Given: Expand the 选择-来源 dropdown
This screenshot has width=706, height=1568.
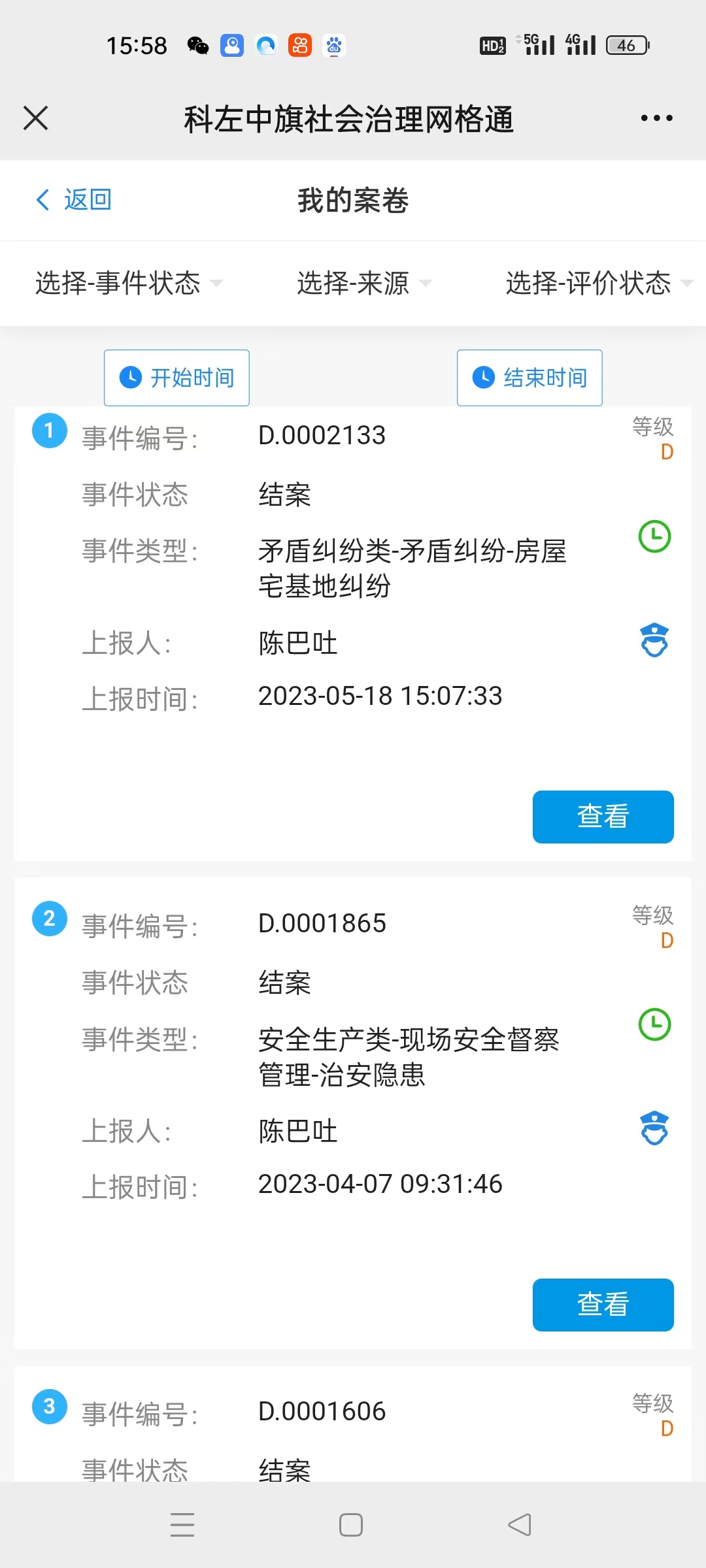Looking at the screenshot, I should [364, 283].
